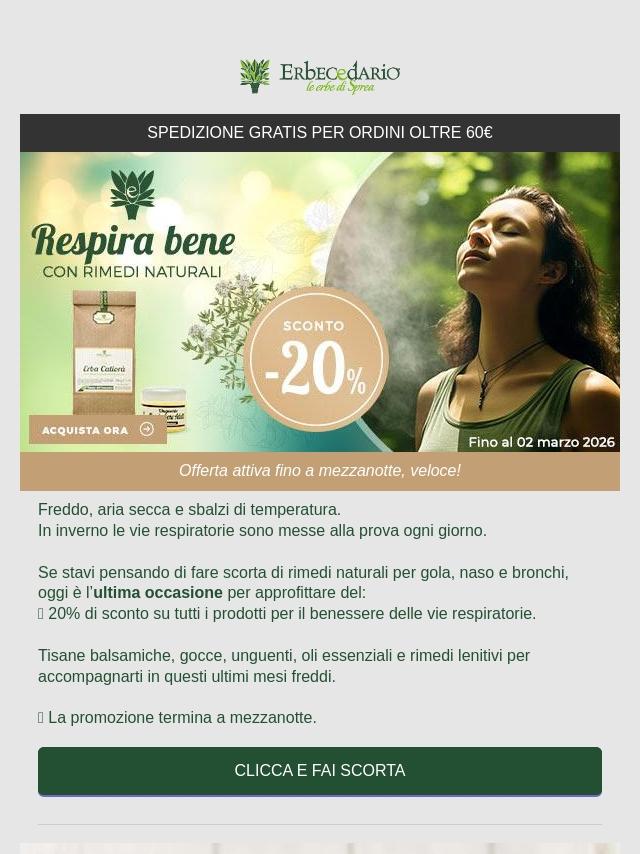This screenshot has width=640, height=854.
Task: Tap the CLICCA E FAI SCORTA button
Action: (320, 771)
